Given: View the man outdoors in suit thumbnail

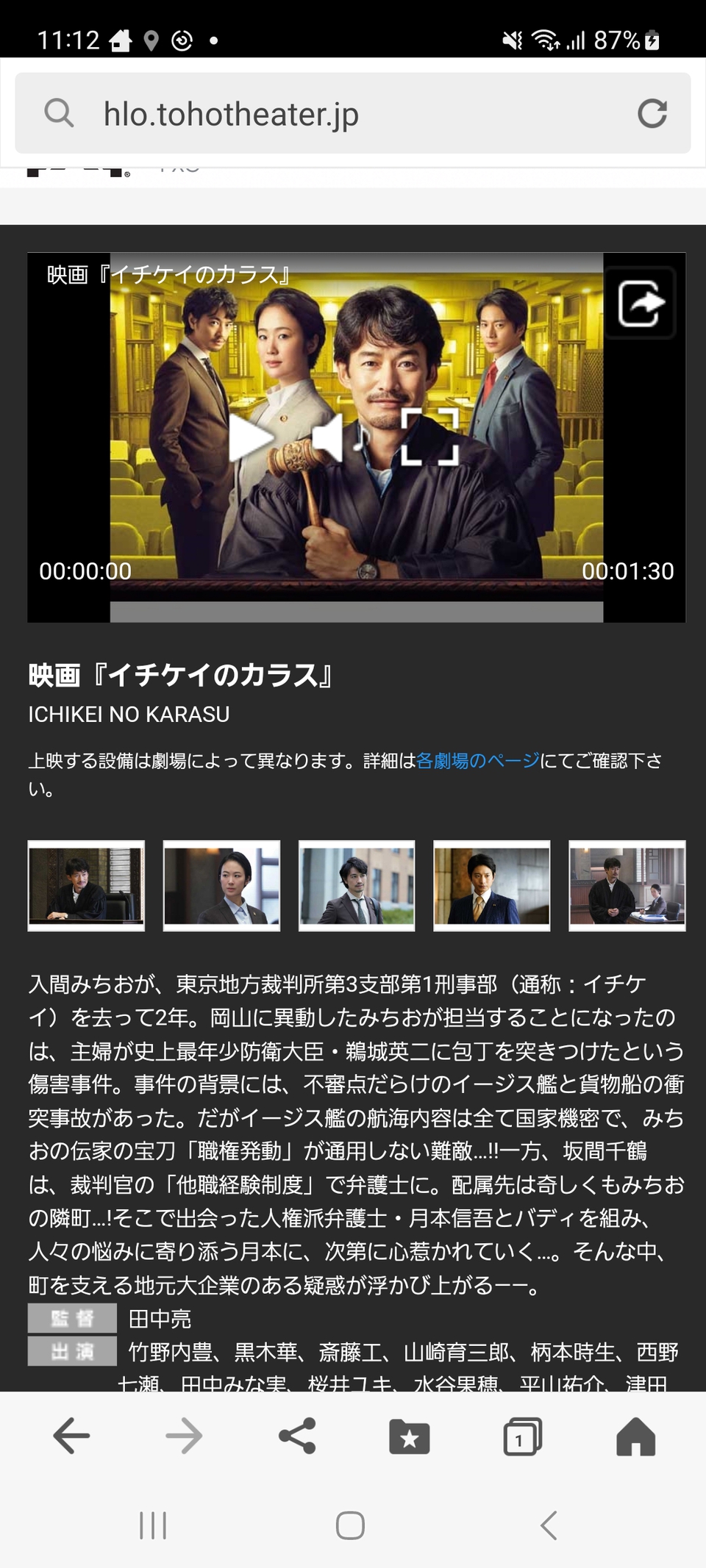Looking at the screenshot, I should pos(357,886).
